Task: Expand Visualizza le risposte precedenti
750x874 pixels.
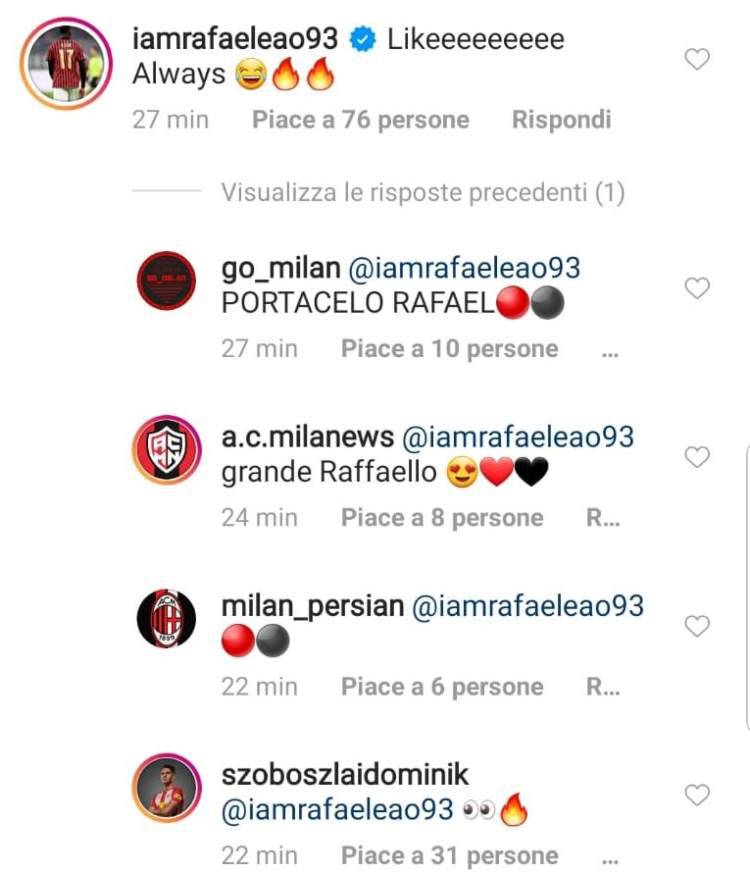Action: tap(423, 192)
